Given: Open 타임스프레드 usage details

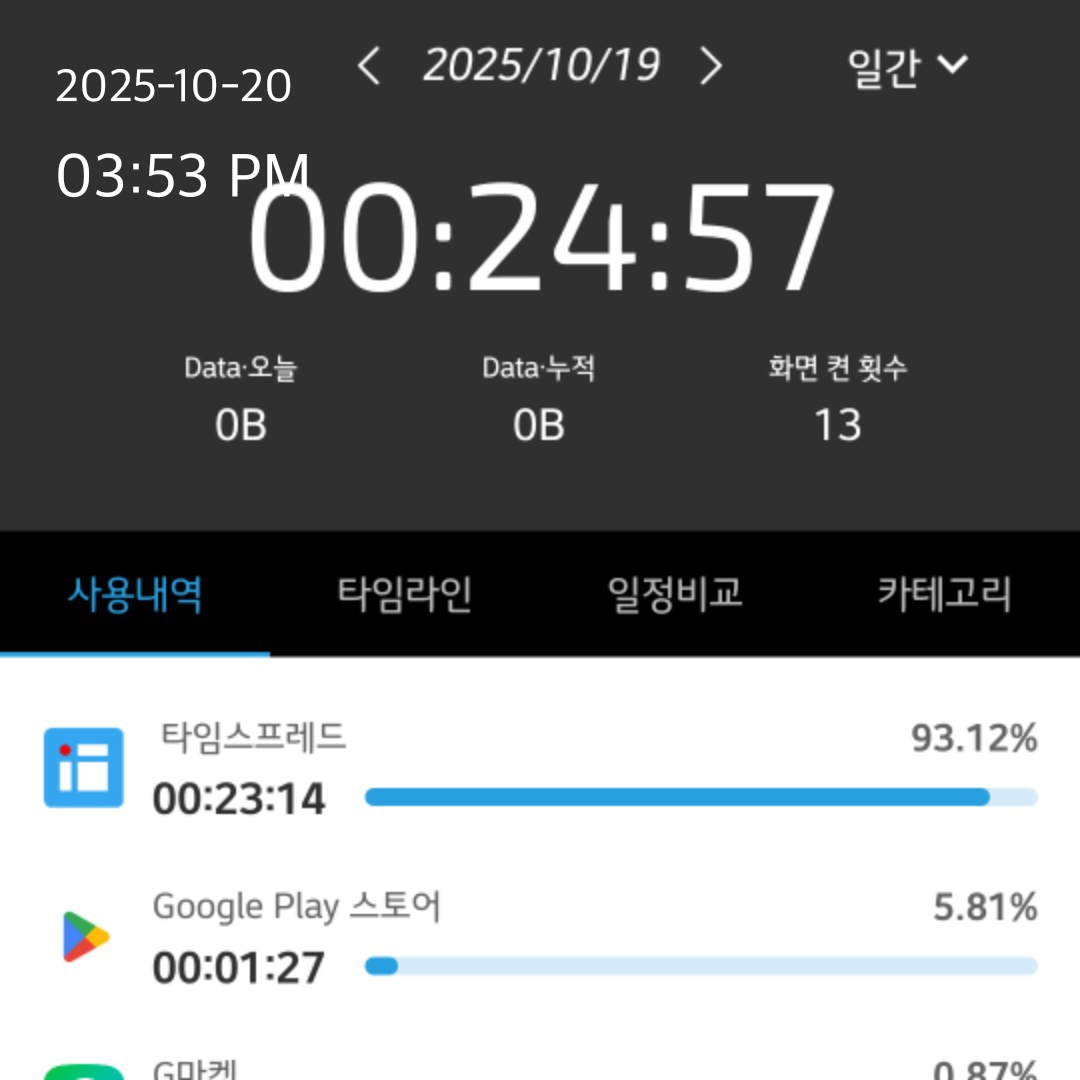Looking at the screenshot, I should click(x=540, y=768).
